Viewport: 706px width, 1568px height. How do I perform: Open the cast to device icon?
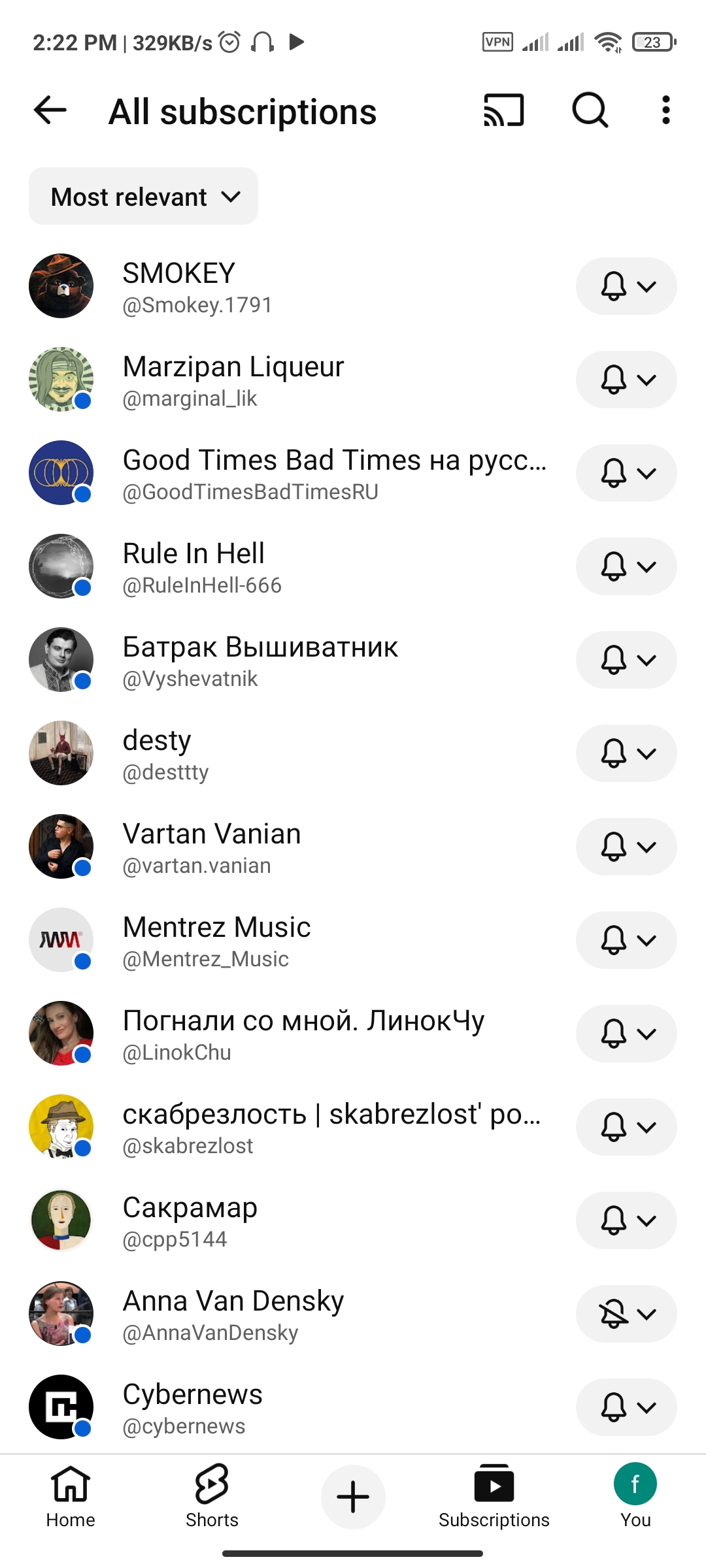coord(503,110)
